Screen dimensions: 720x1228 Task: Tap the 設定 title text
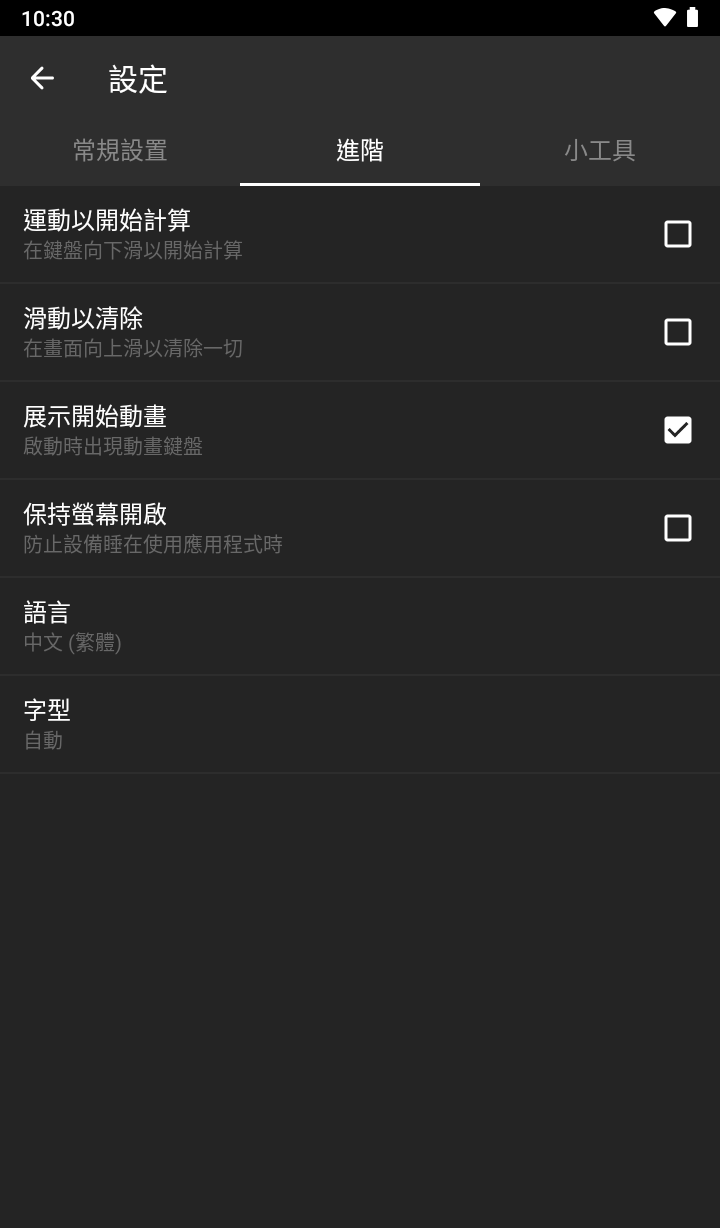[x=138, y=80]
